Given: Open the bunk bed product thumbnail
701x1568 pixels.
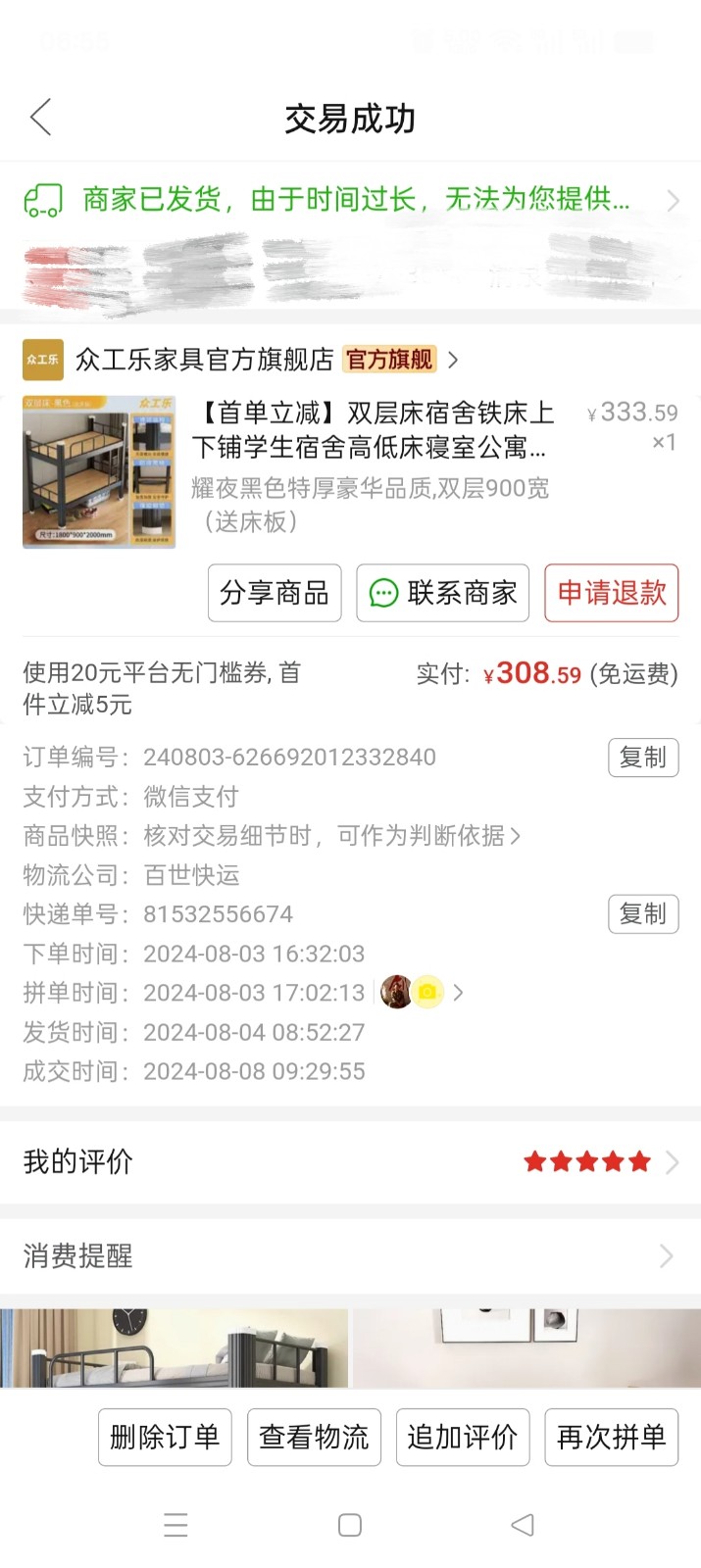Looking at the screenshot, I should pos(99,471).
